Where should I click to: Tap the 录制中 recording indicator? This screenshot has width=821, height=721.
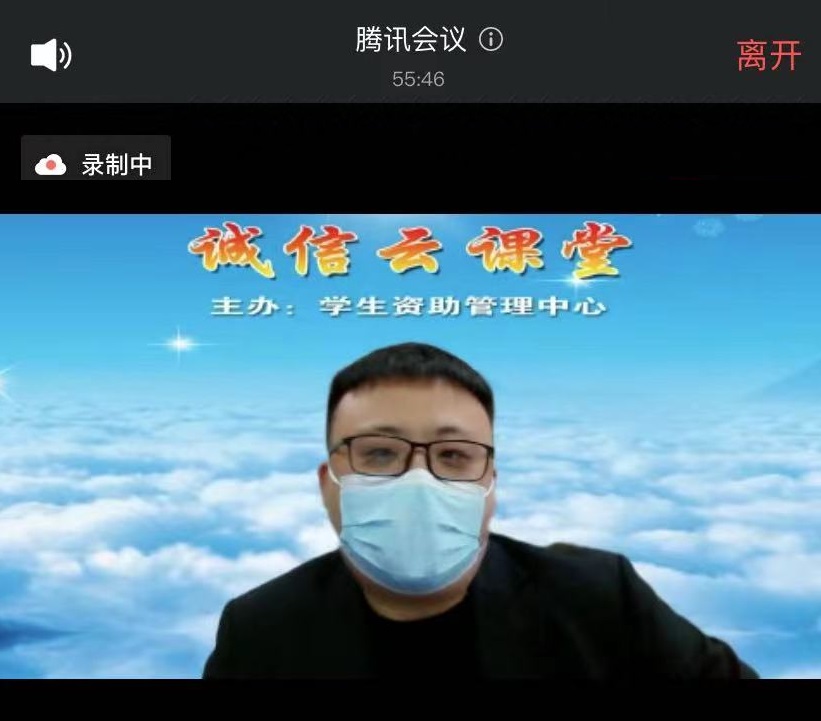pos(96,163)
